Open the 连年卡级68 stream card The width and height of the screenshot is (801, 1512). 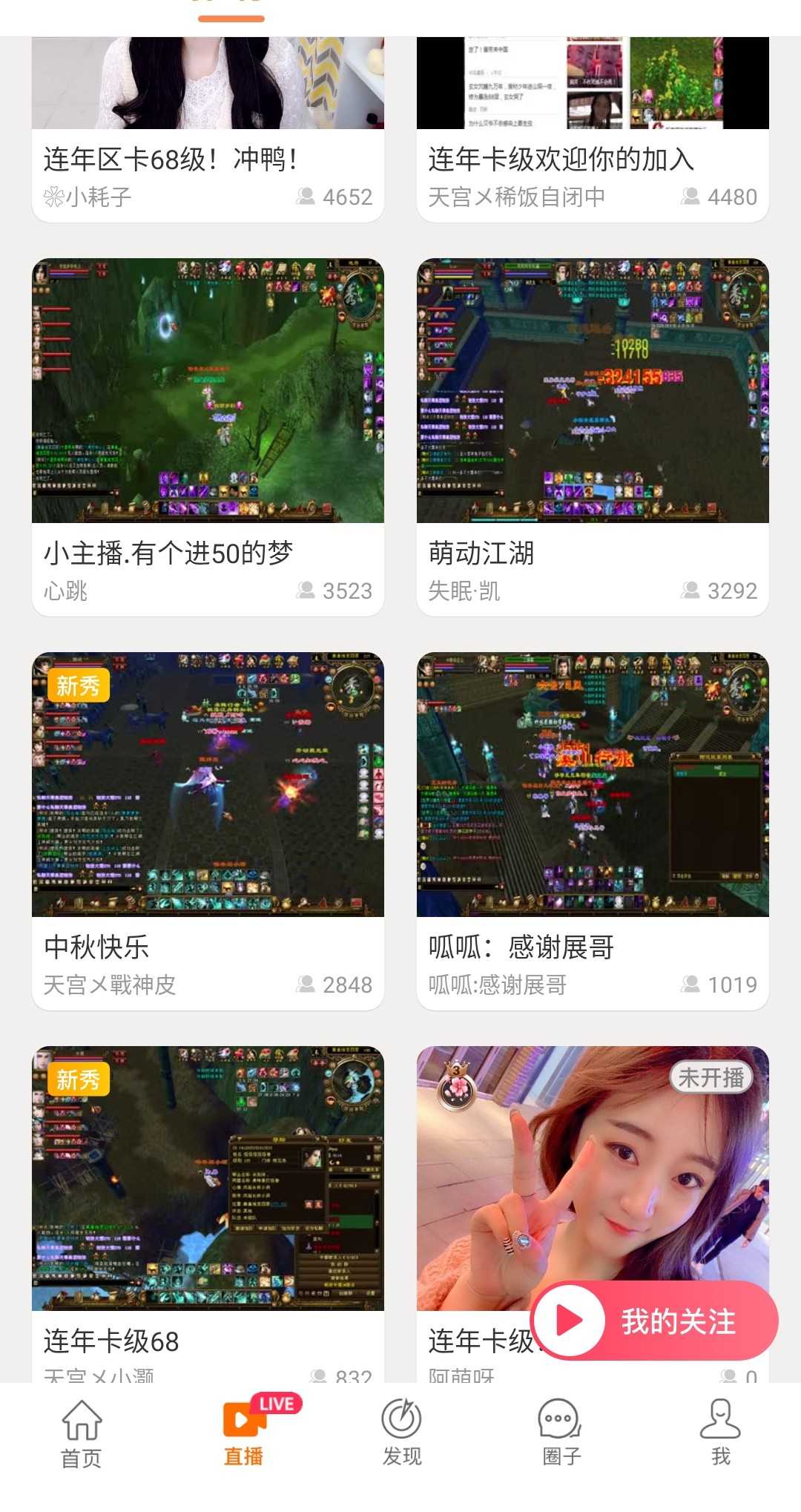(x=208, y=1178)
